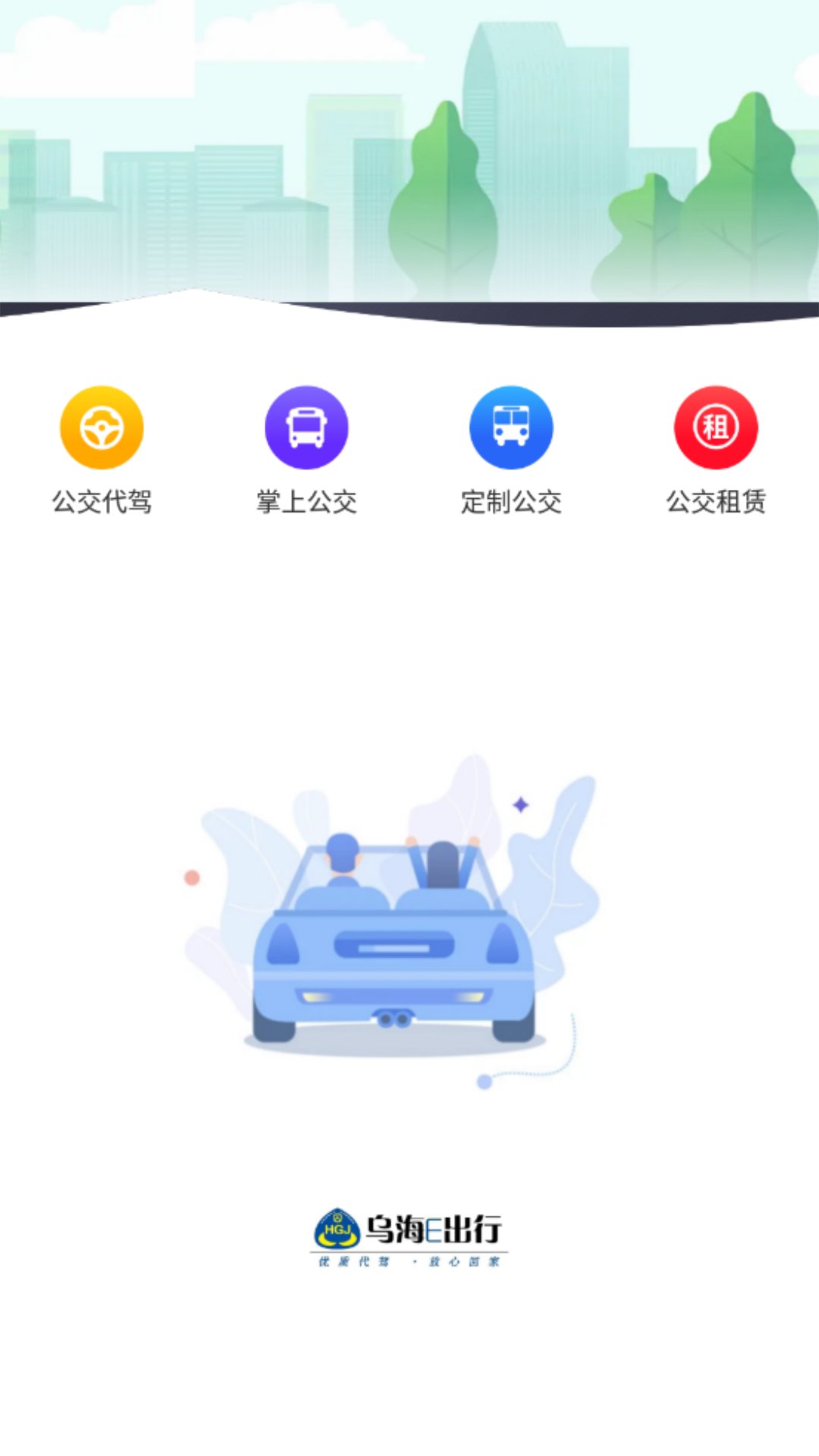Tap the 租 character inside the red circle
Screen dimensions: 819x1456
pos(717,427)
